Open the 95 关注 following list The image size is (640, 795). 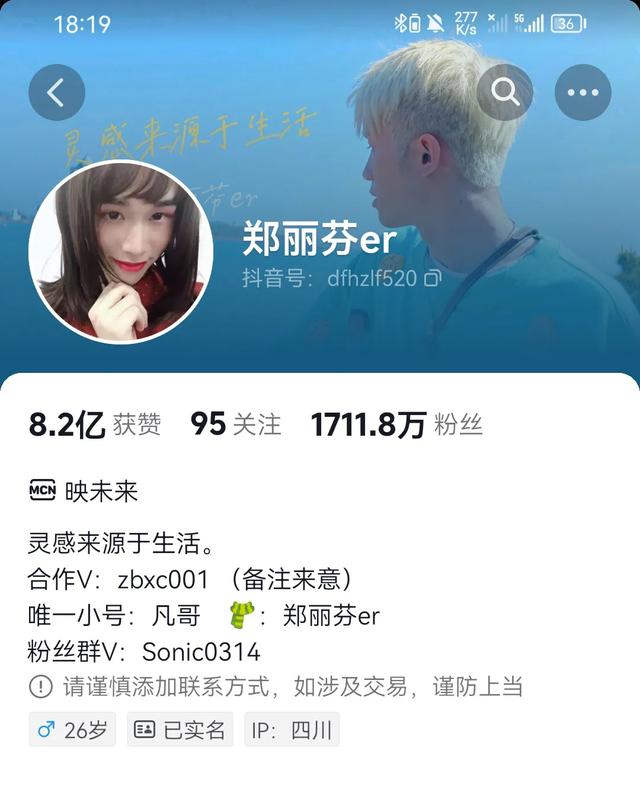[236, 425]
